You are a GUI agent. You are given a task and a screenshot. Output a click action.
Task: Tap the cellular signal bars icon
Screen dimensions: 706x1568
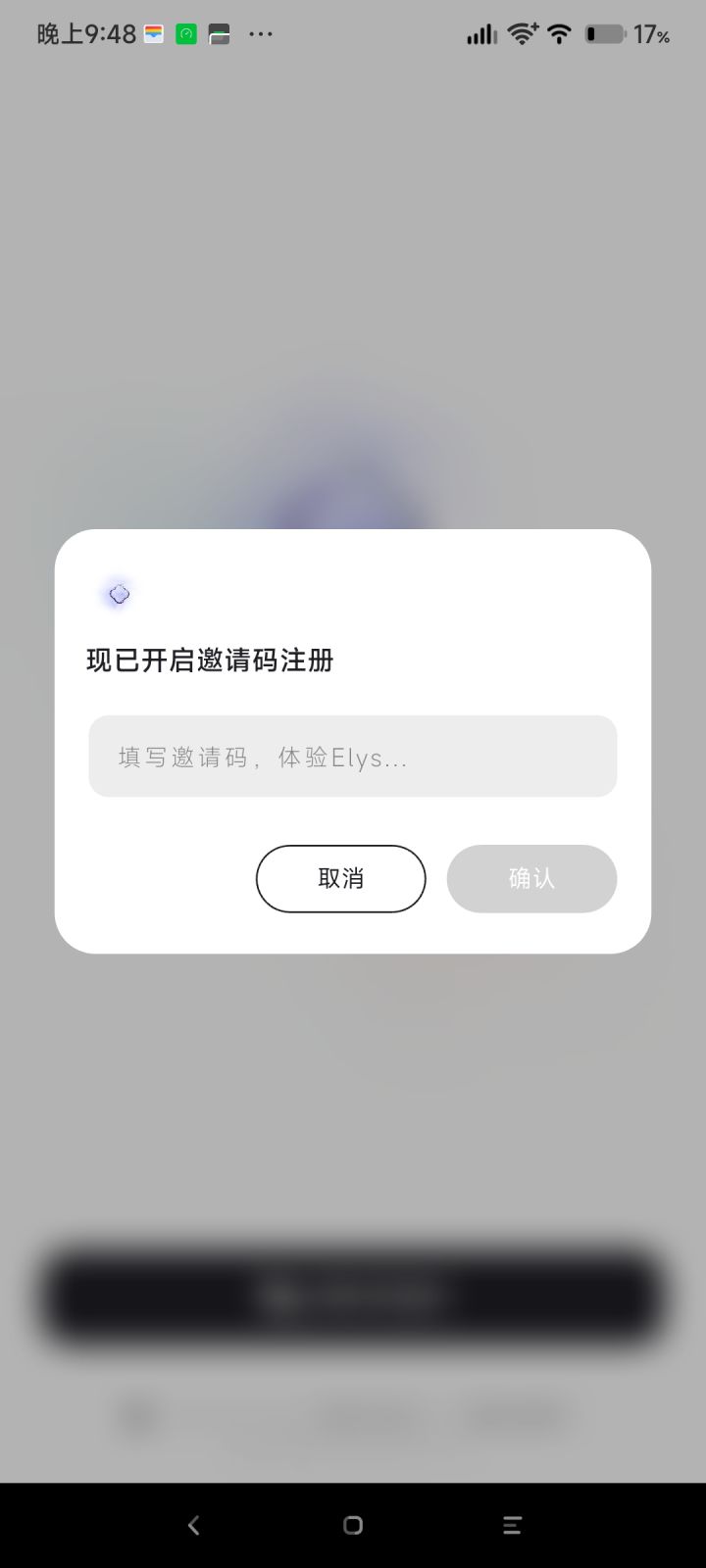[481, 32]
